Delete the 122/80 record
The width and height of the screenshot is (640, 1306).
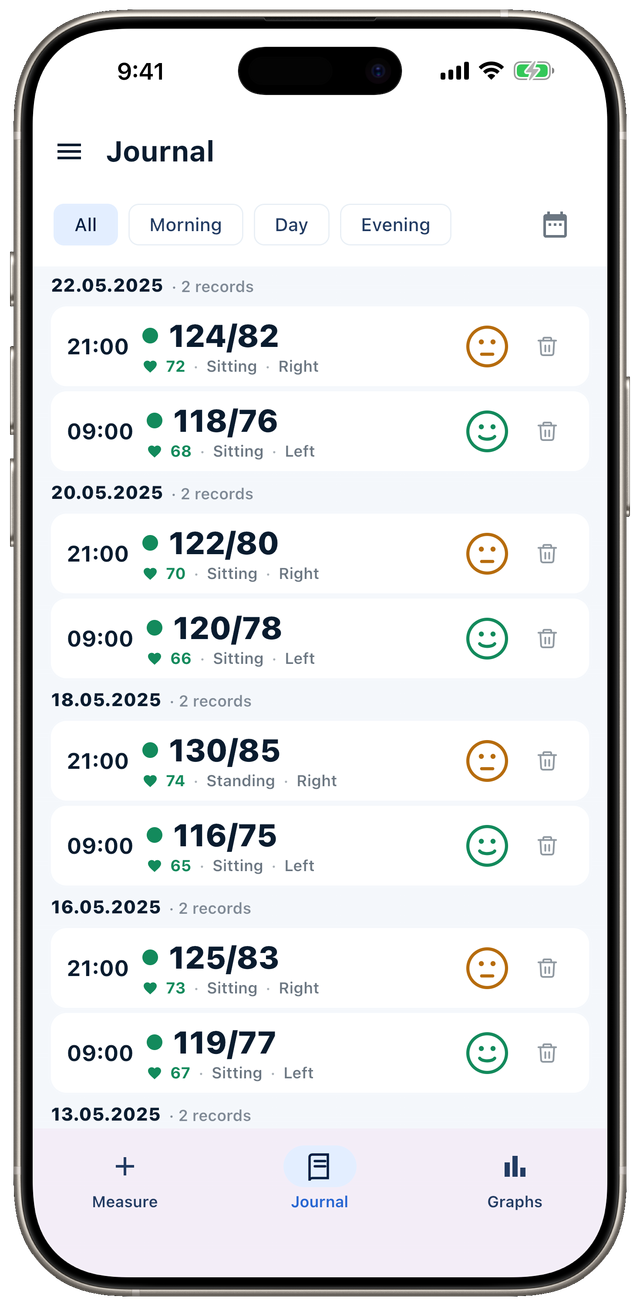click(547, 554)
